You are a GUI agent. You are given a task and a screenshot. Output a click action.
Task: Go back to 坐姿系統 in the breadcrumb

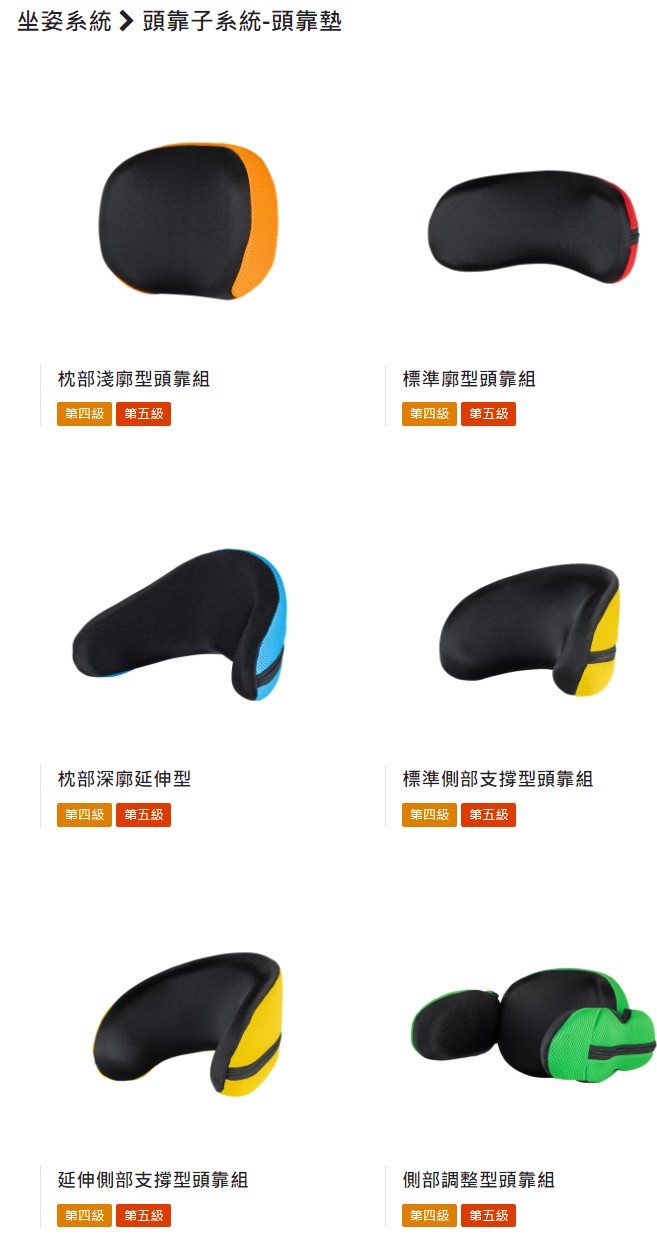[64, 22]
